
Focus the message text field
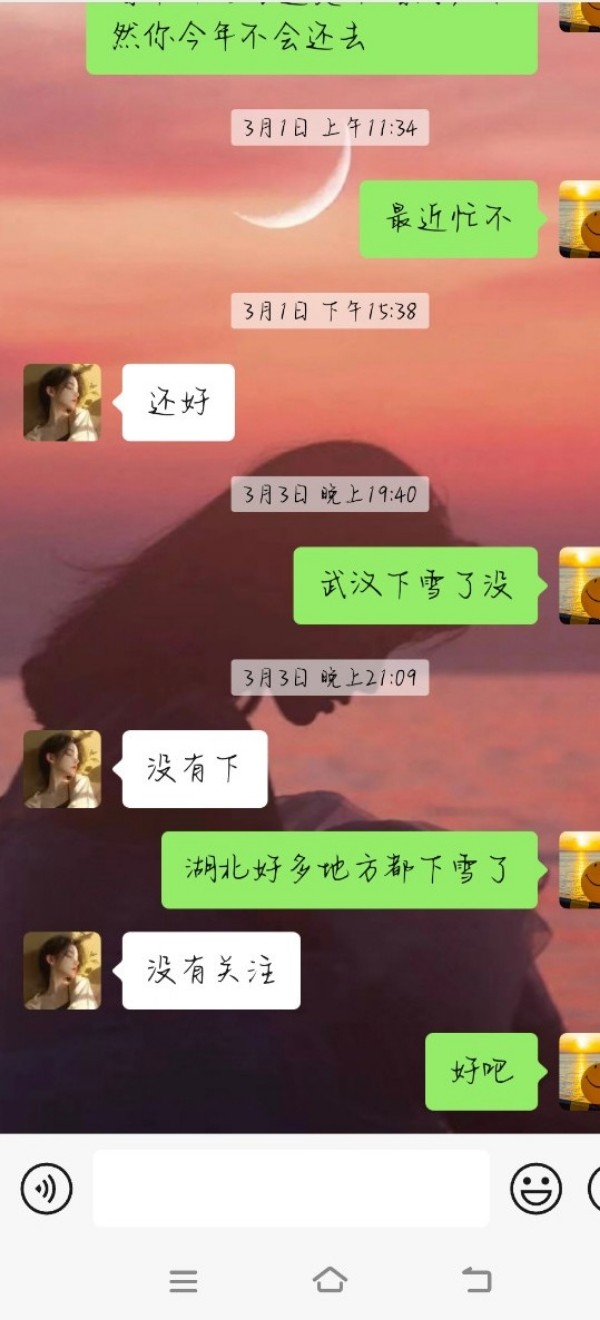tap(291, 1188)
